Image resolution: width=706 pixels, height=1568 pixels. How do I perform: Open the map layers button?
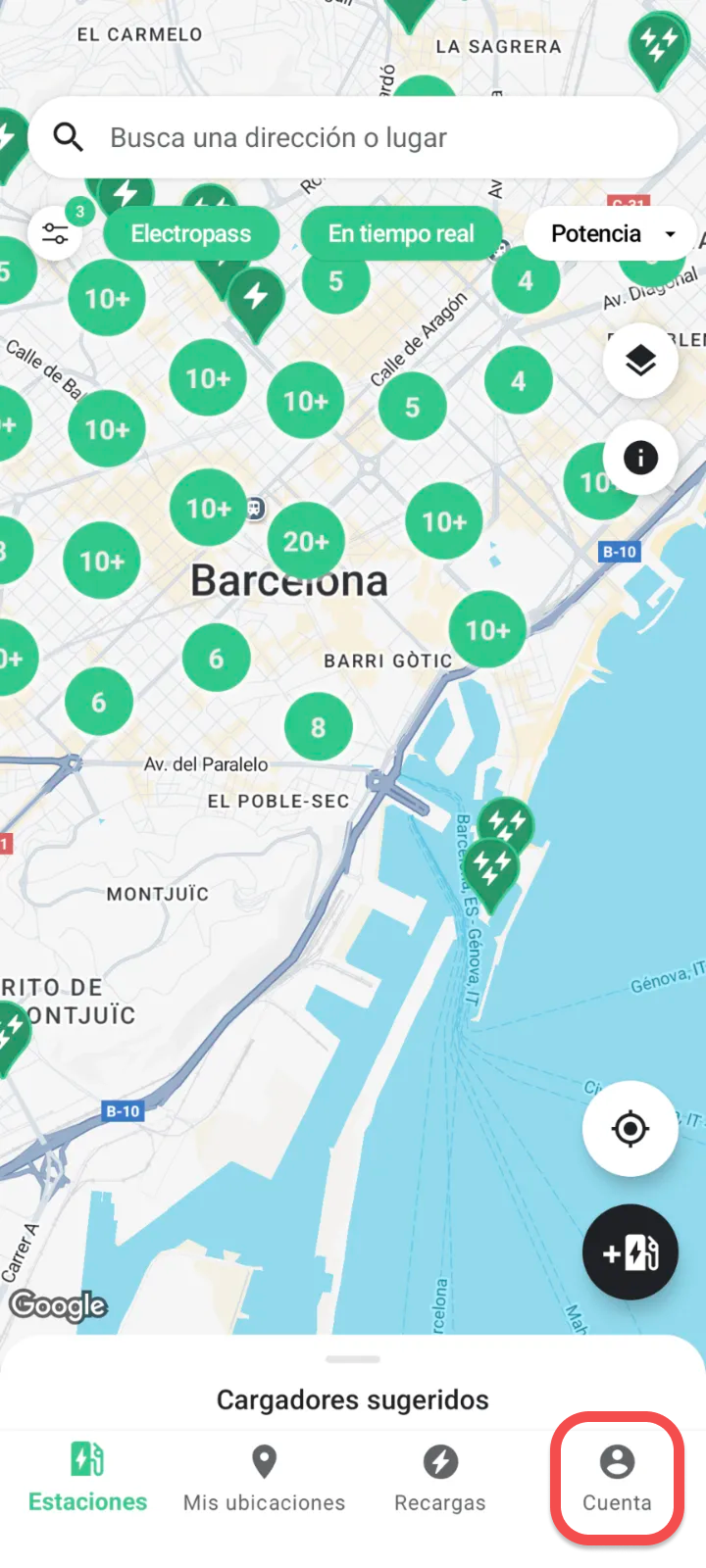[x=640, y=361]
